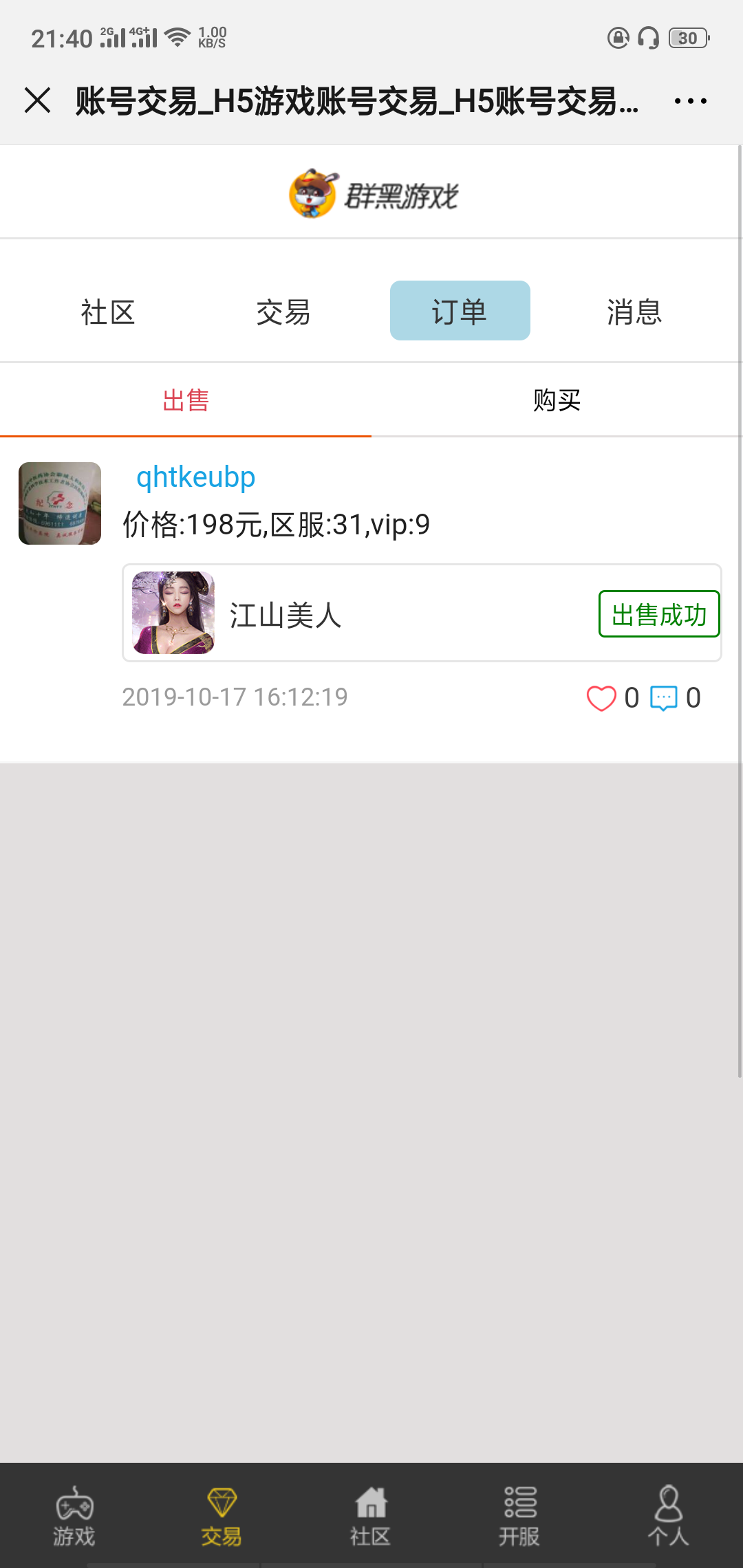
Task: Open seller qhtkeubp's profile
Action: coord(196,477)
